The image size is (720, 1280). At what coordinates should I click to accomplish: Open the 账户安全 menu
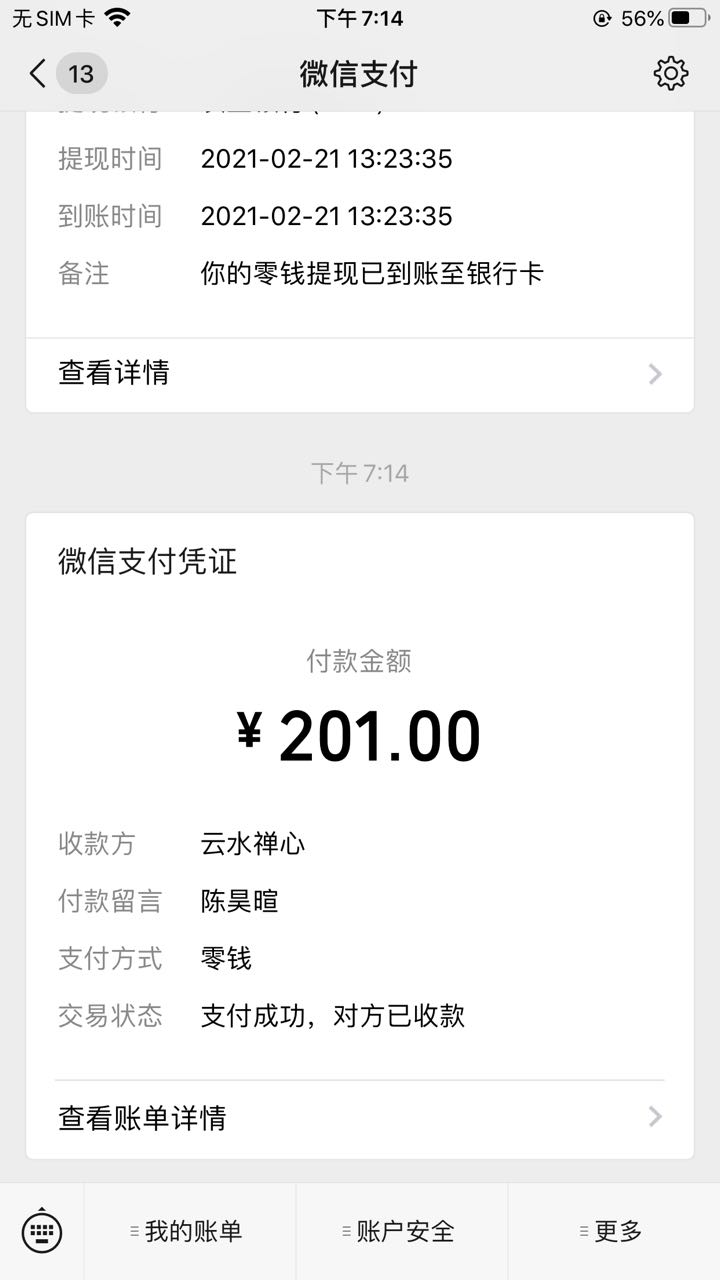[402, 1231]
